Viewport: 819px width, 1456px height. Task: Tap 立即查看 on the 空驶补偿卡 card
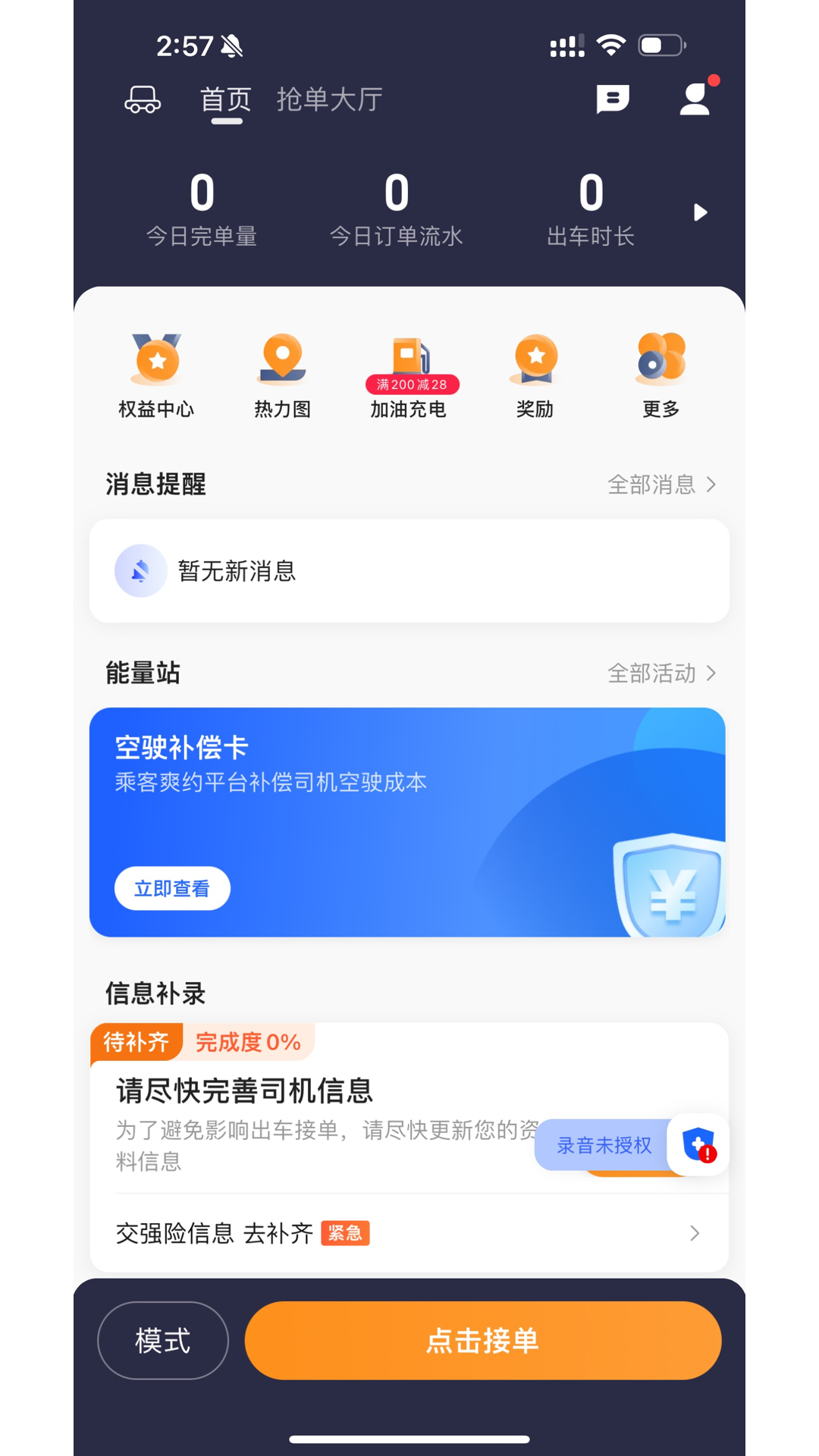[x=172, y=888]
